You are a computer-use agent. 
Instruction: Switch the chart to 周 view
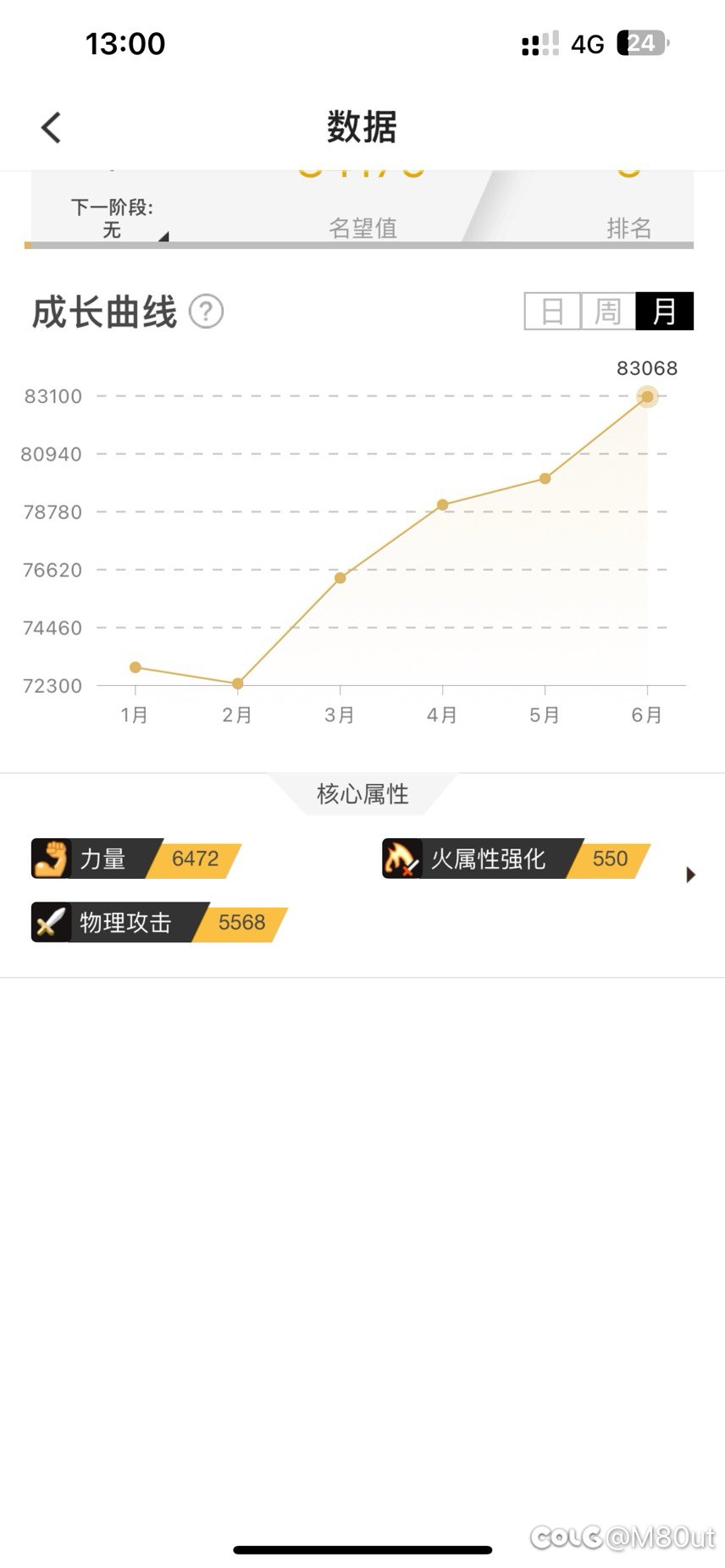point(608,311)
